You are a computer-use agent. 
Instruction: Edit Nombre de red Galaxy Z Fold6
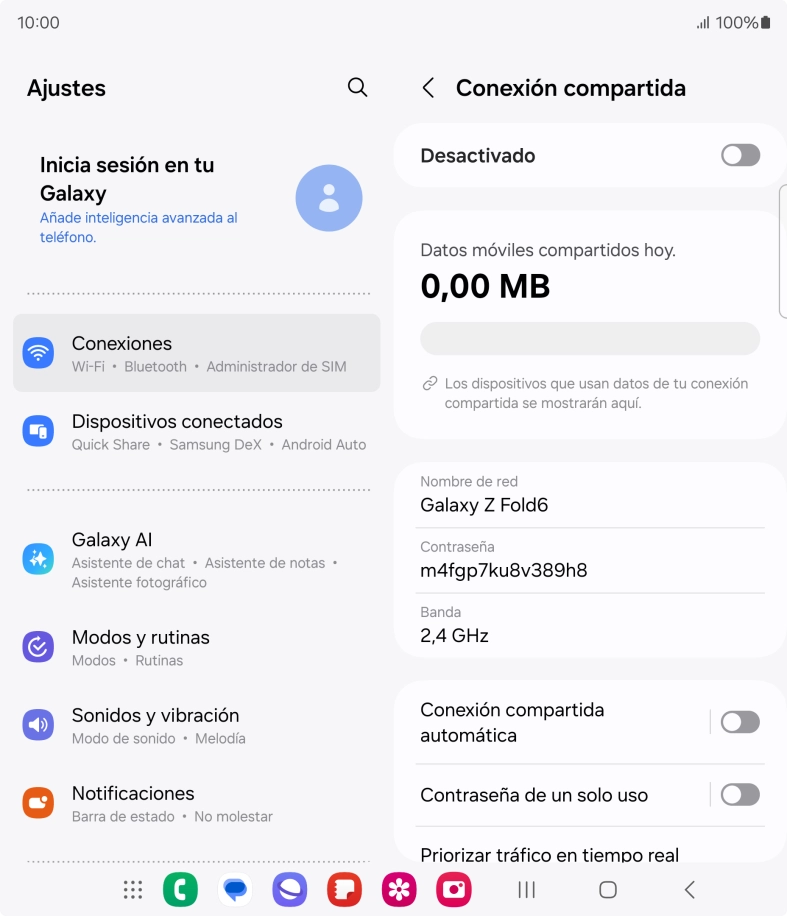(x=590, y=495)
